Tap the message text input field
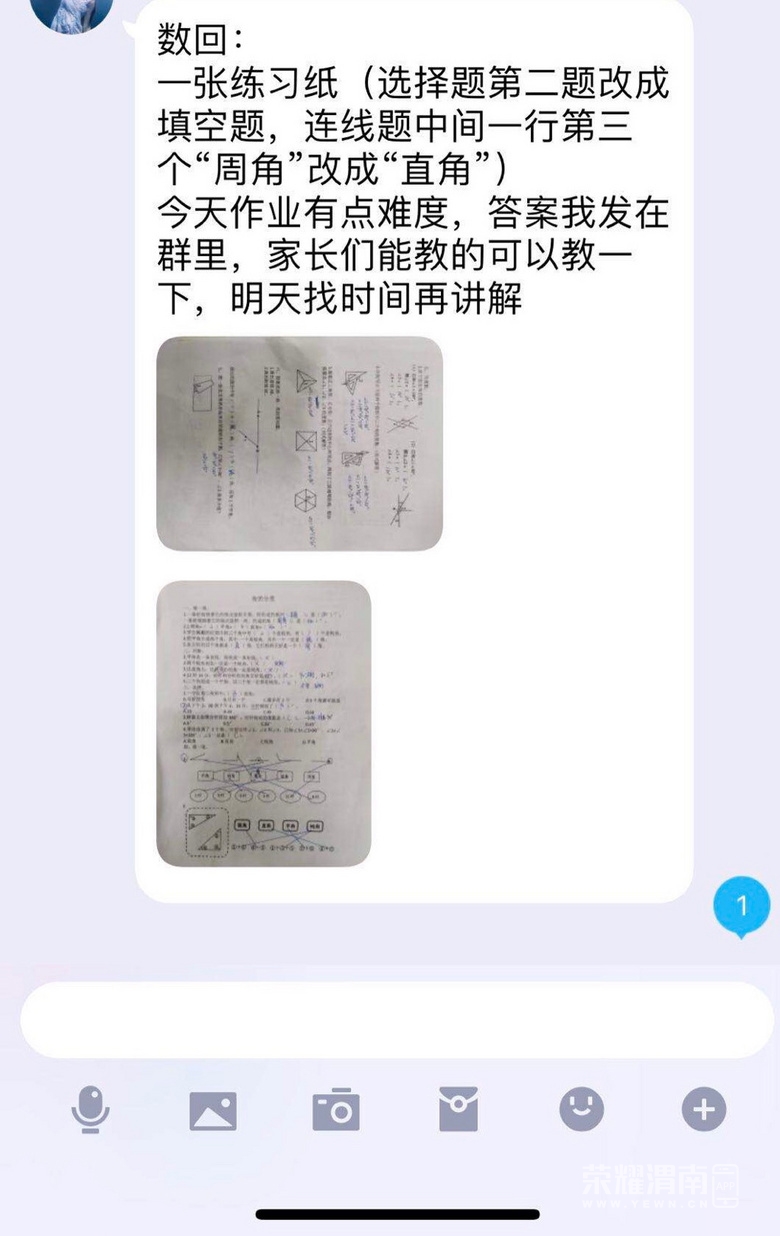 [x=396, y=1019]
